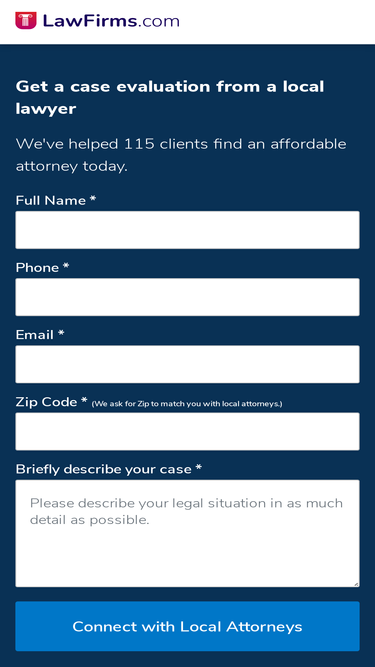The image size is (375, 667).
Task: Focus the Phone input field
Action: pyautogui.click(x=188, y=297)
